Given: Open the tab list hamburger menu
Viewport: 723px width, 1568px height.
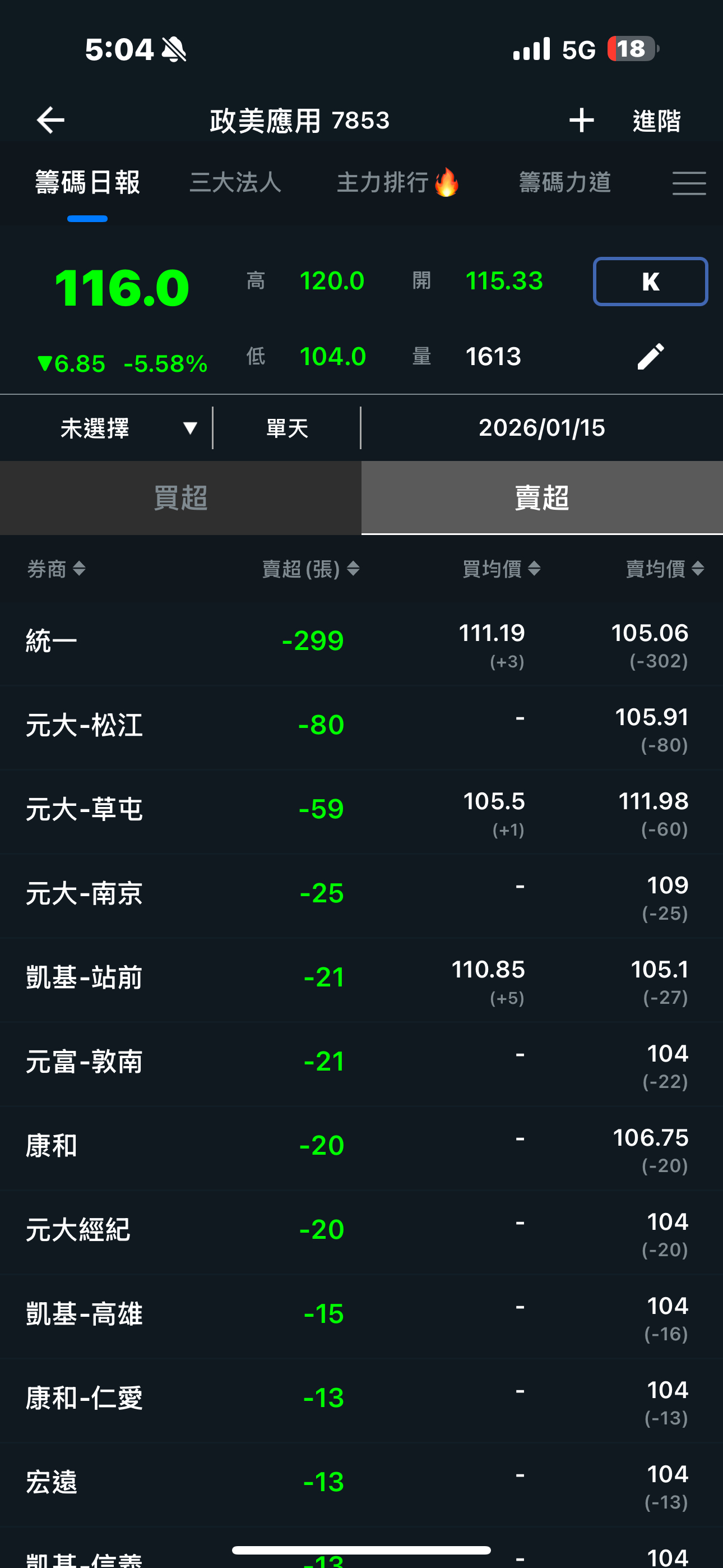Looking at the screenshot, I should [x=689, y=183].
